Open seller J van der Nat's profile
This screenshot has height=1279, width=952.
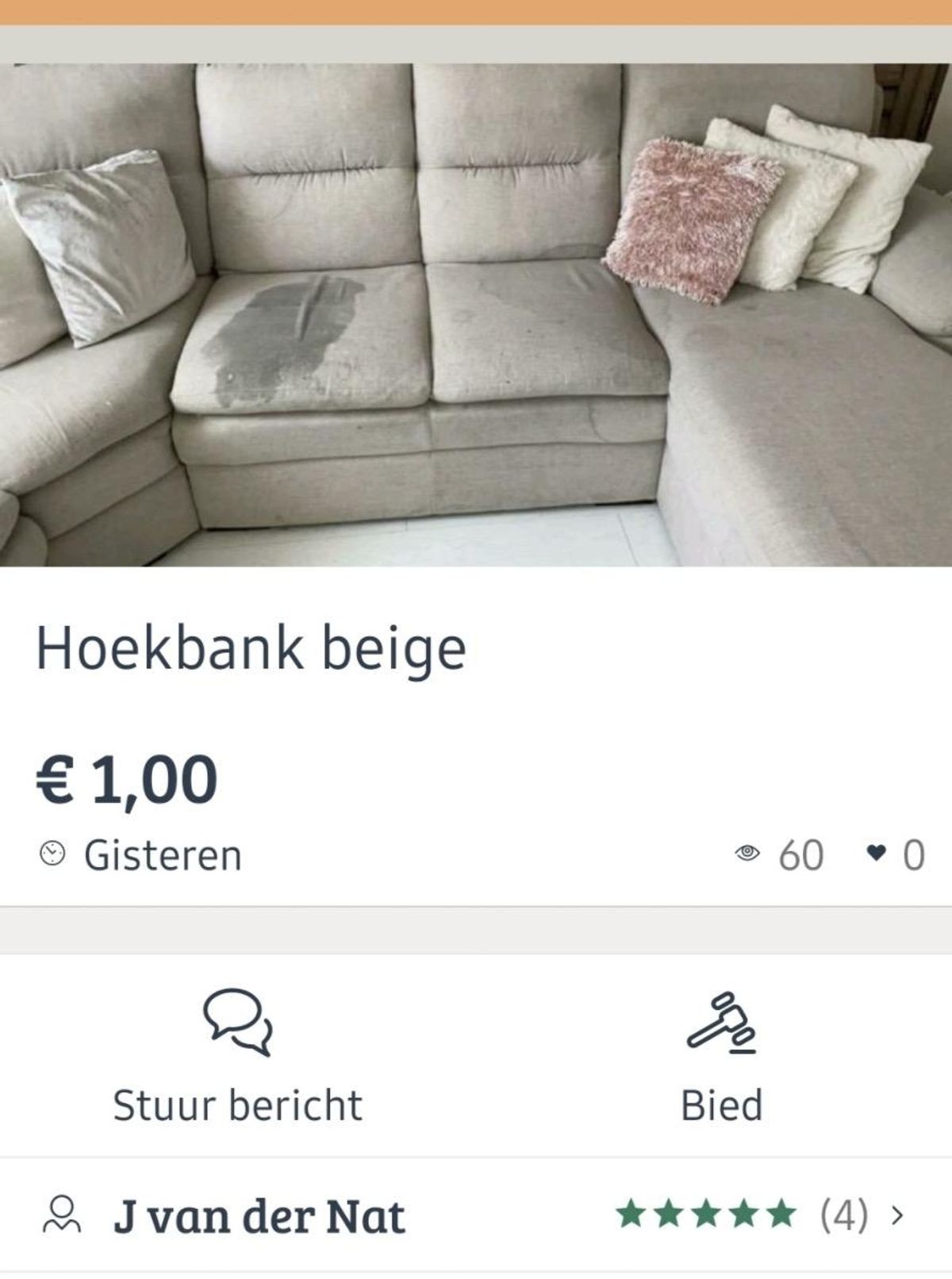pyautogui.click(x=259, y=1216)
